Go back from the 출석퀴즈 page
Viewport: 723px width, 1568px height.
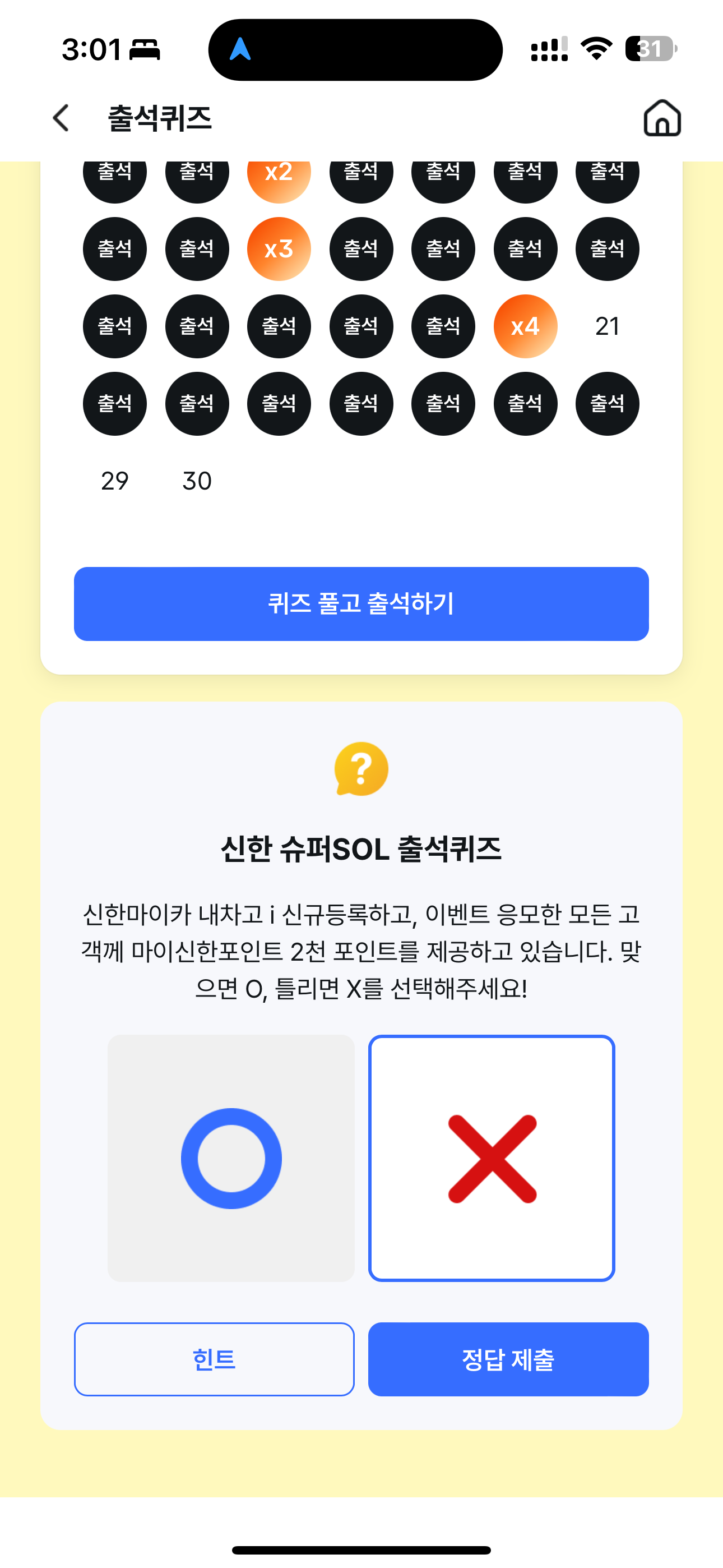point(61,118)
